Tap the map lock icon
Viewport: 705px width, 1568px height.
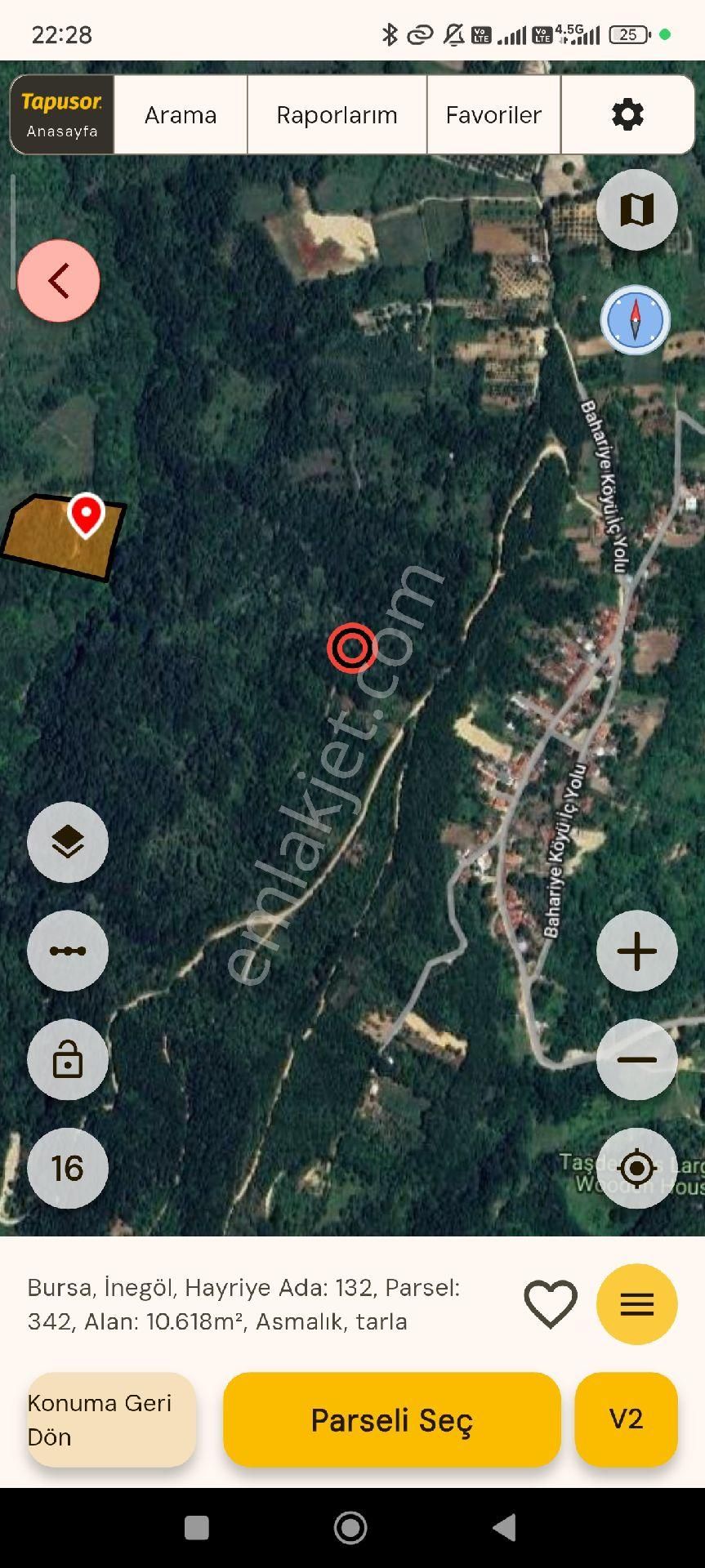(x=67, y=1059)
